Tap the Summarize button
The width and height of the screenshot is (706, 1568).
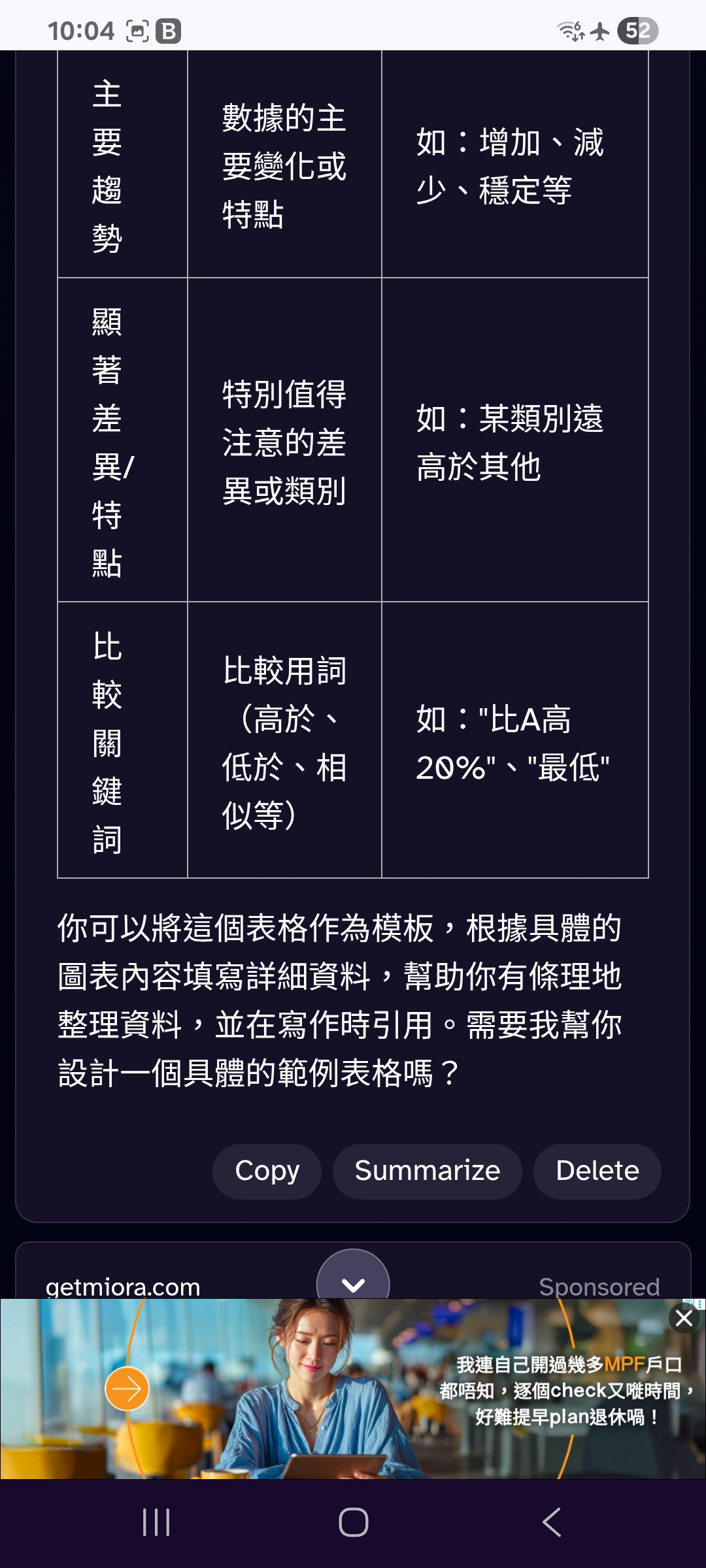click(x=428, y=1171)
